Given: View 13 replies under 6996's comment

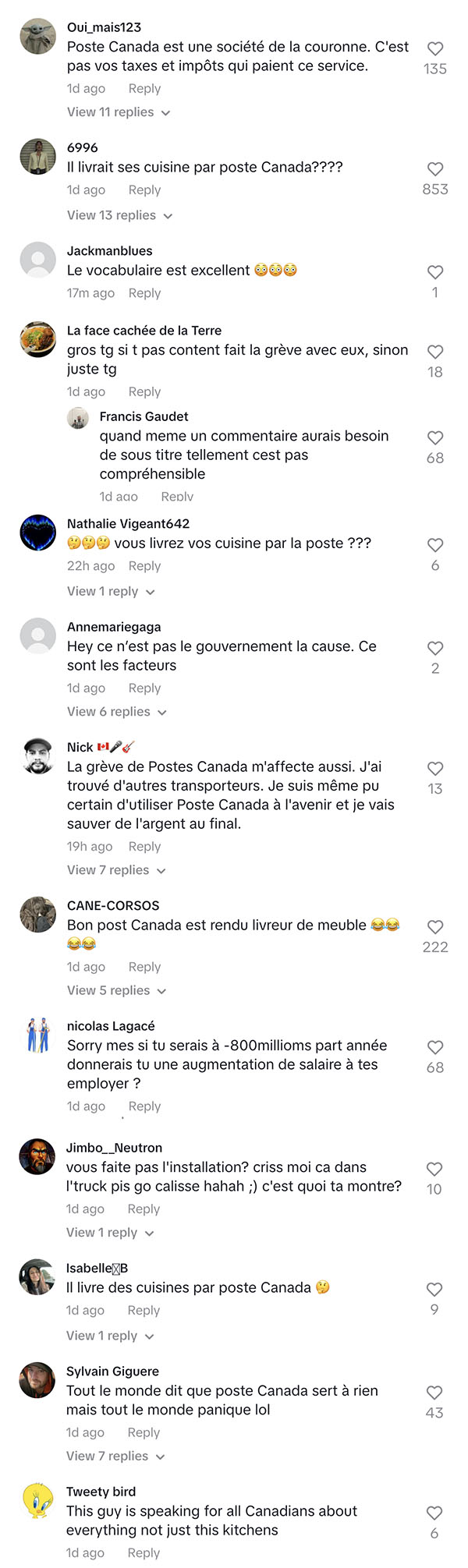Looking at the screenshot, I should 120,215.
